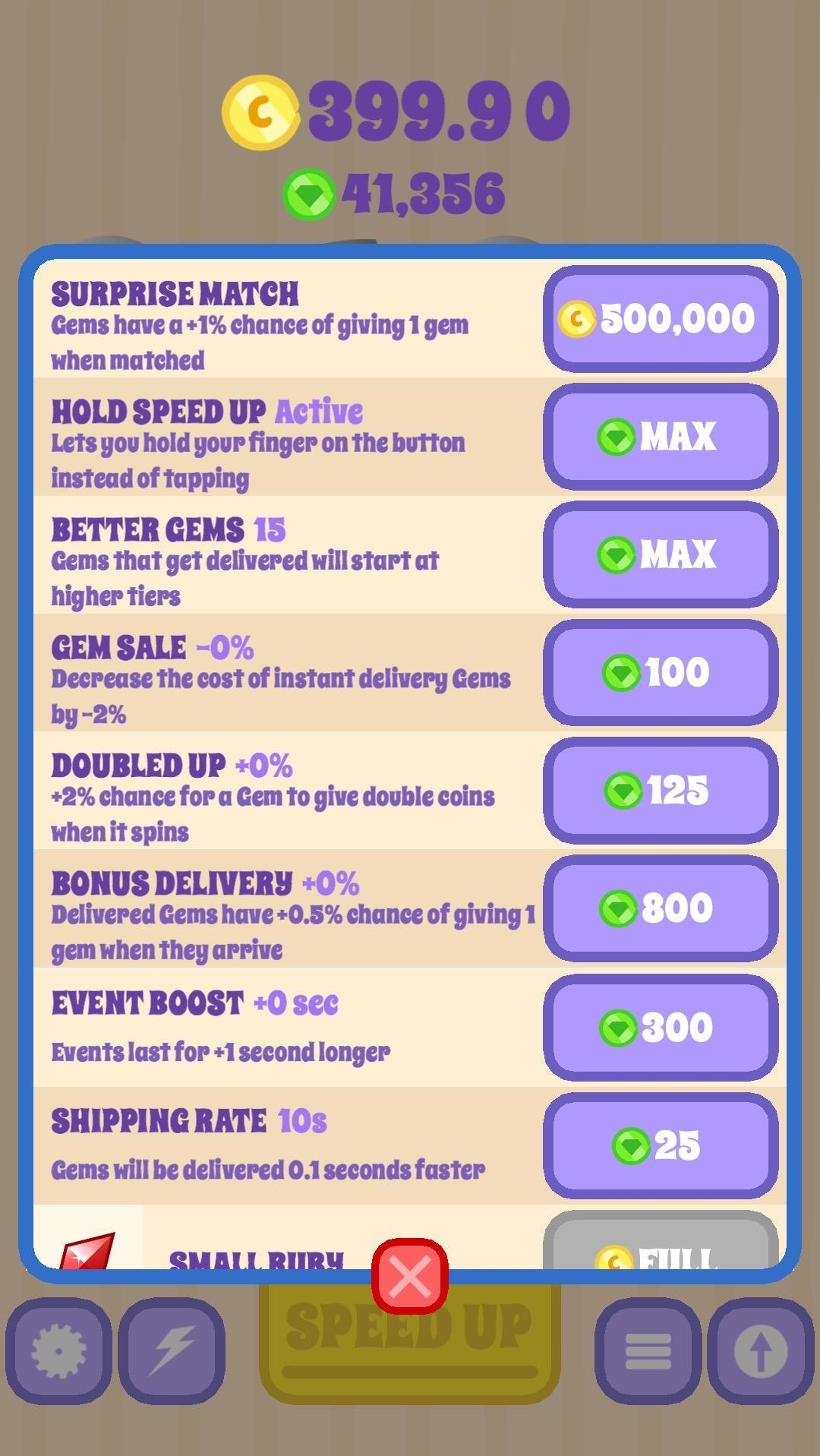Upgrade Event Boost for 300 gems
This screenshot has height=1456, width=820.
[661, 1027]
